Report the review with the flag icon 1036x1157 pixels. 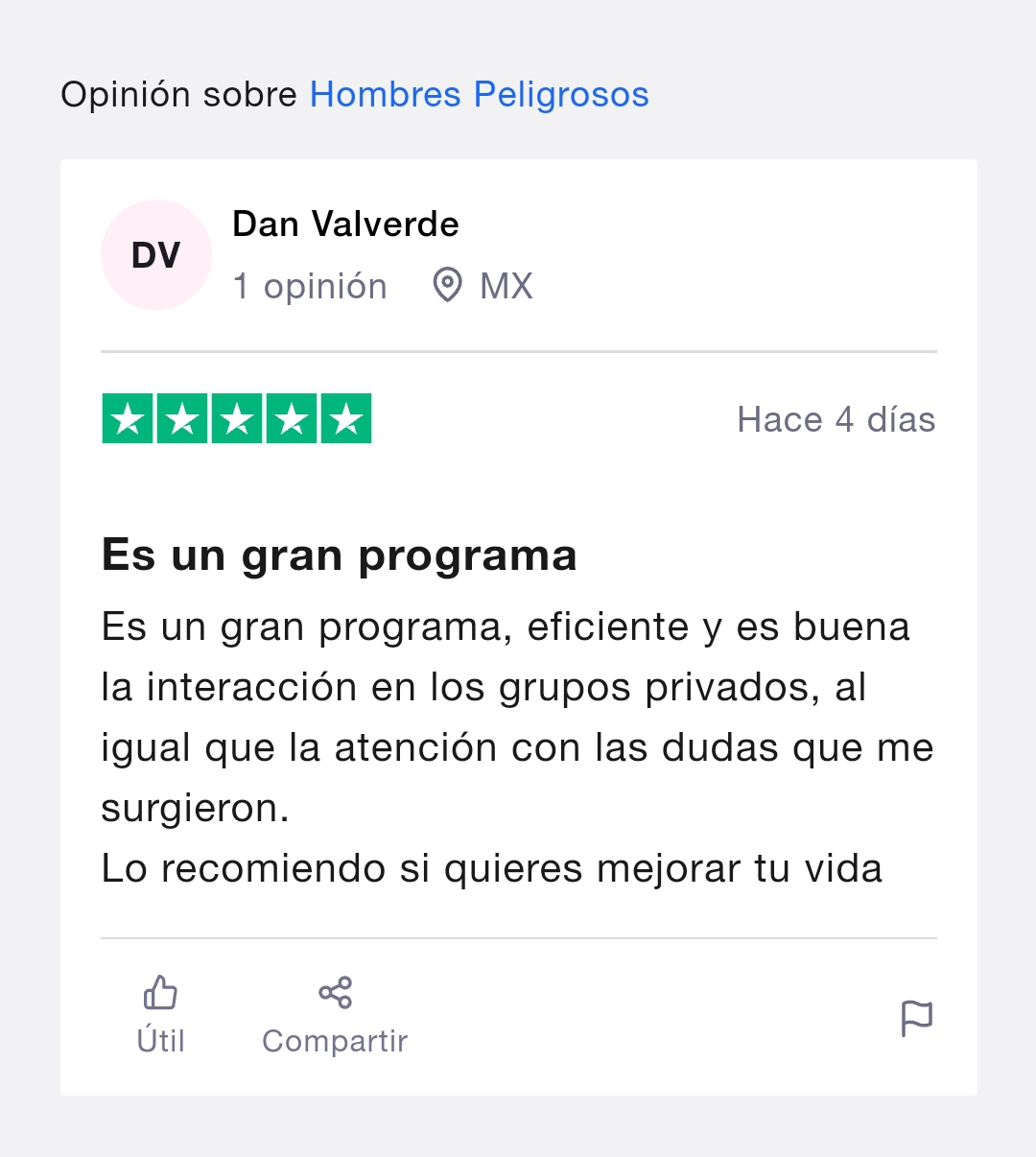pyautogui.click(x=916, y=1018)
